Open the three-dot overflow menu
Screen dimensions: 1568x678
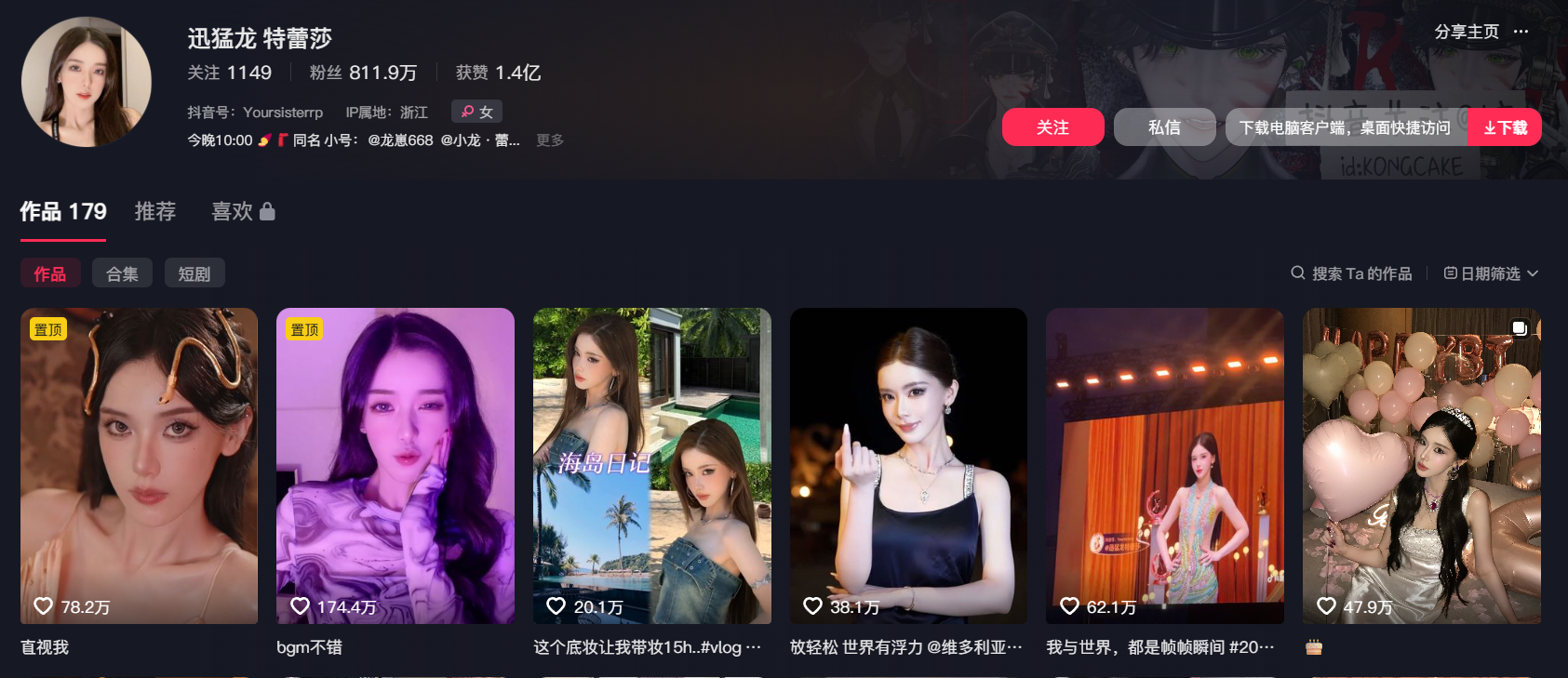click(x=1521, y=32)
